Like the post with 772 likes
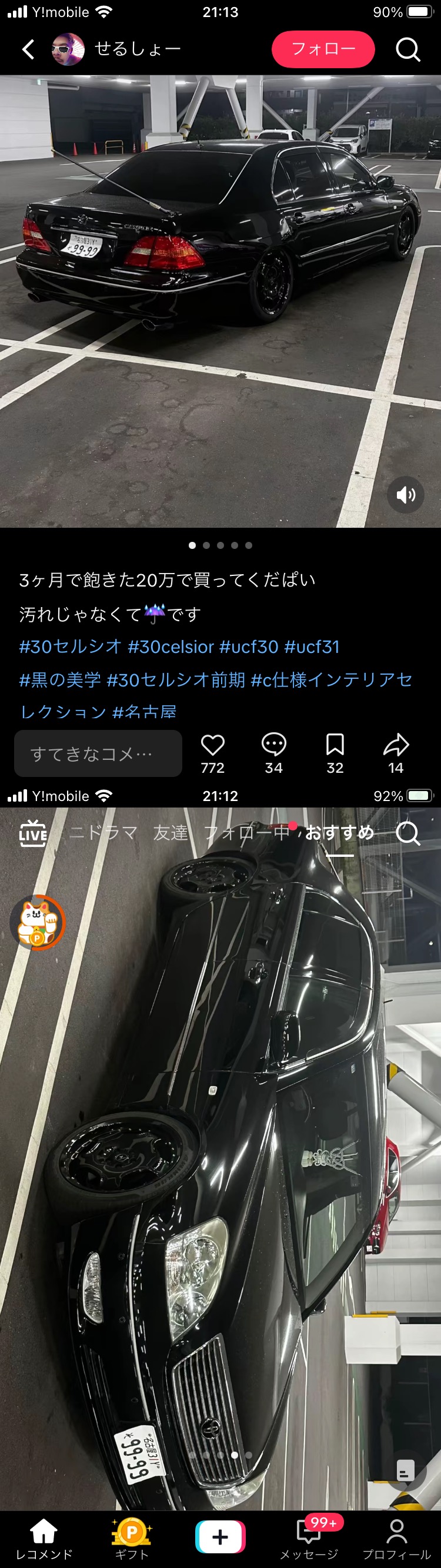Screen dimensions: 441x1568 213,746
